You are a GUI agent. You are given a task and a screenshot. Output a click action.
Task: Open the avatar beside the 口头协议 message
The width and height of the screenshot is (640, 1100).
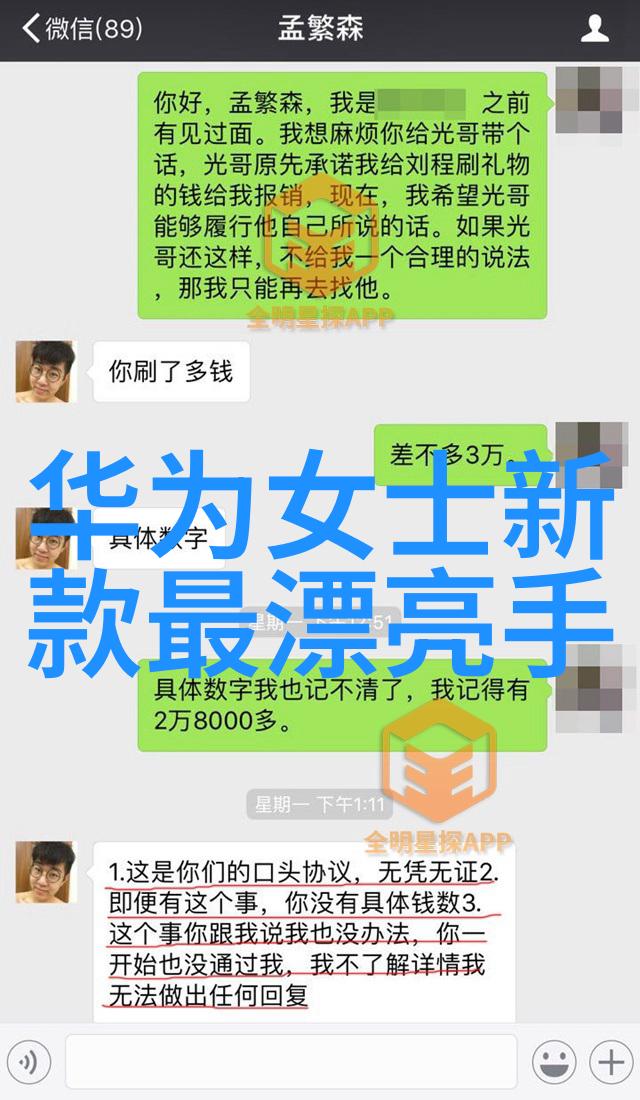[x=45, y=872]
